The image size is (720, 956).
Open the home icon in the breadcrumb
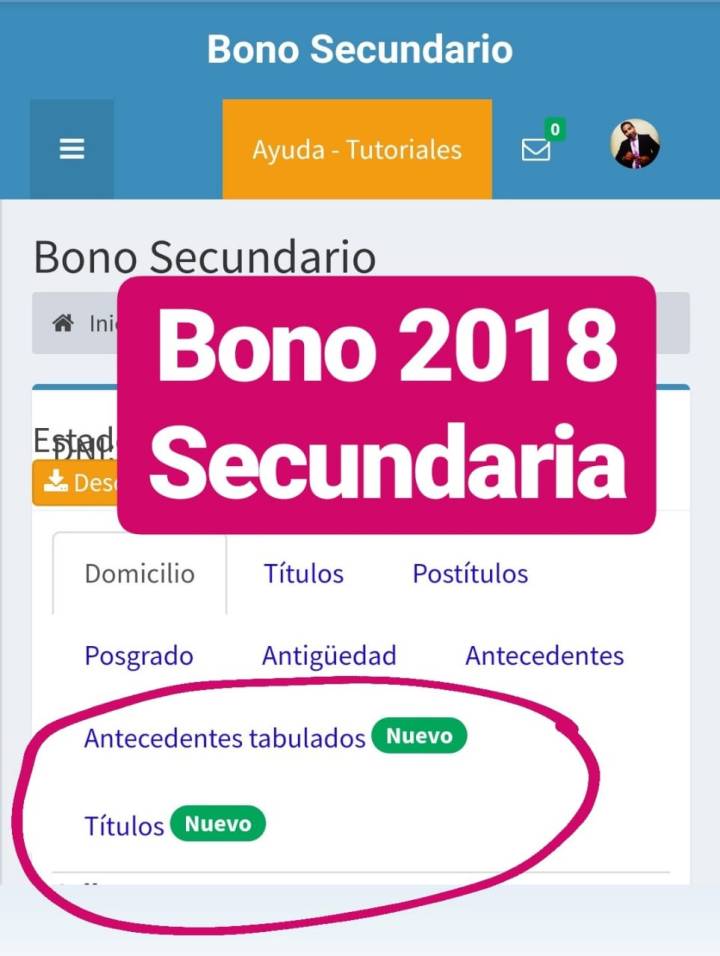(62, 322)
